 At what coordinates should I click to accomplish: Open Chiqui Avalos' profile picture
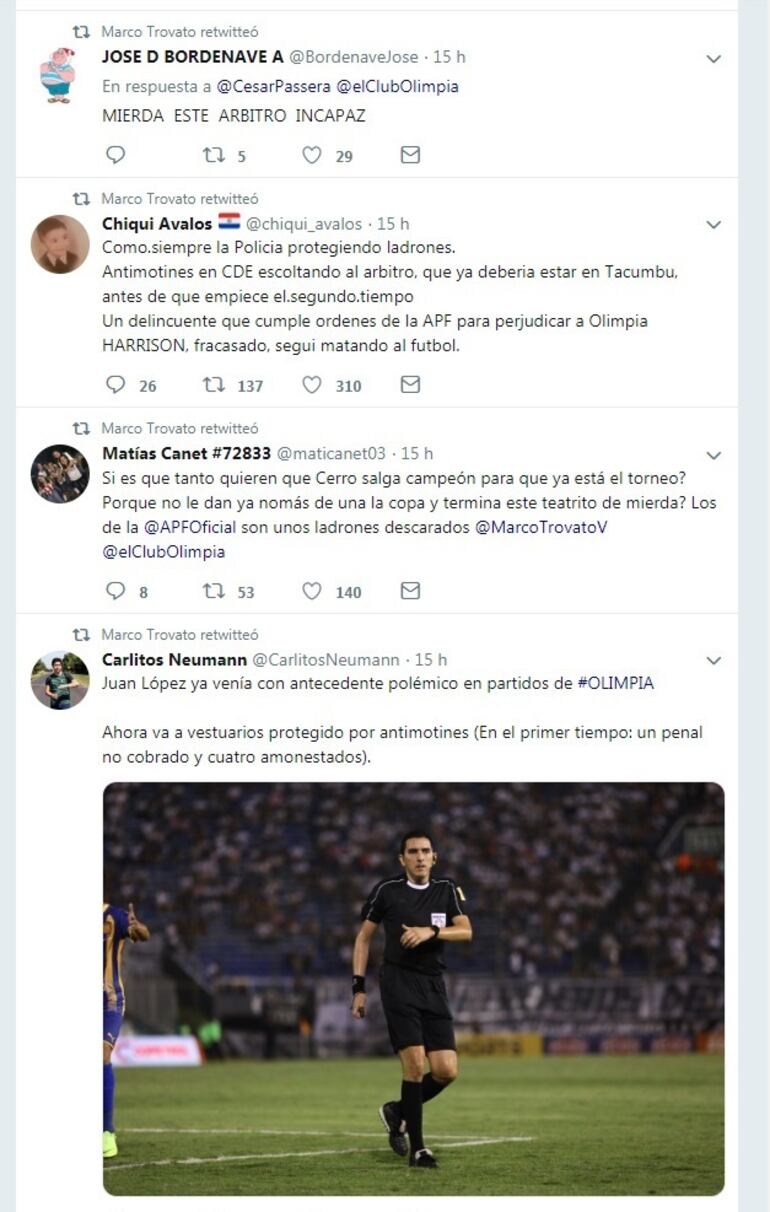pyautogui.click(x=60, y=244)
